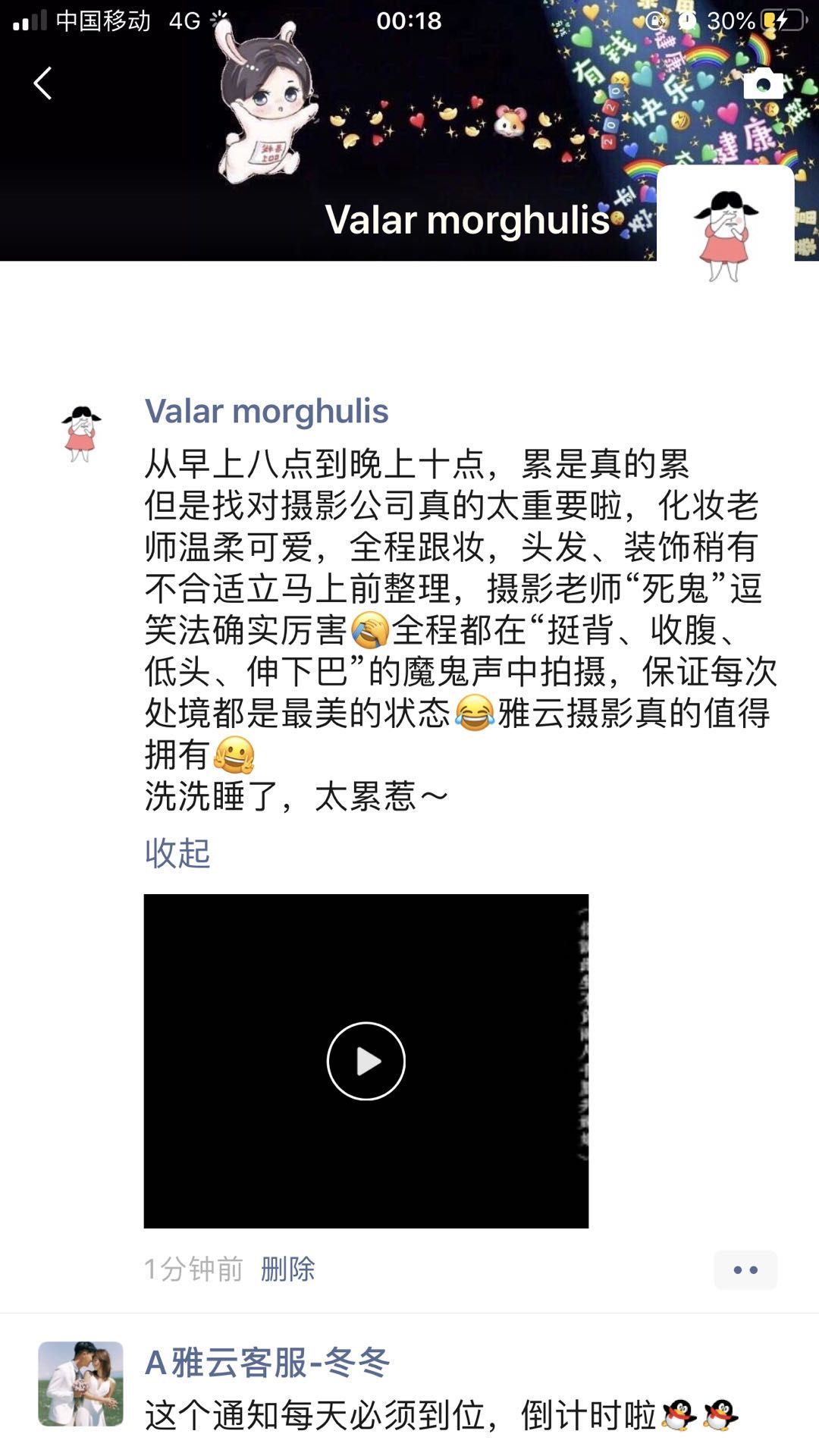This screenshot has height=1456, width=819.
Task: Play the video in the post
Action: pyautogui.click(x=366, y=1061)
